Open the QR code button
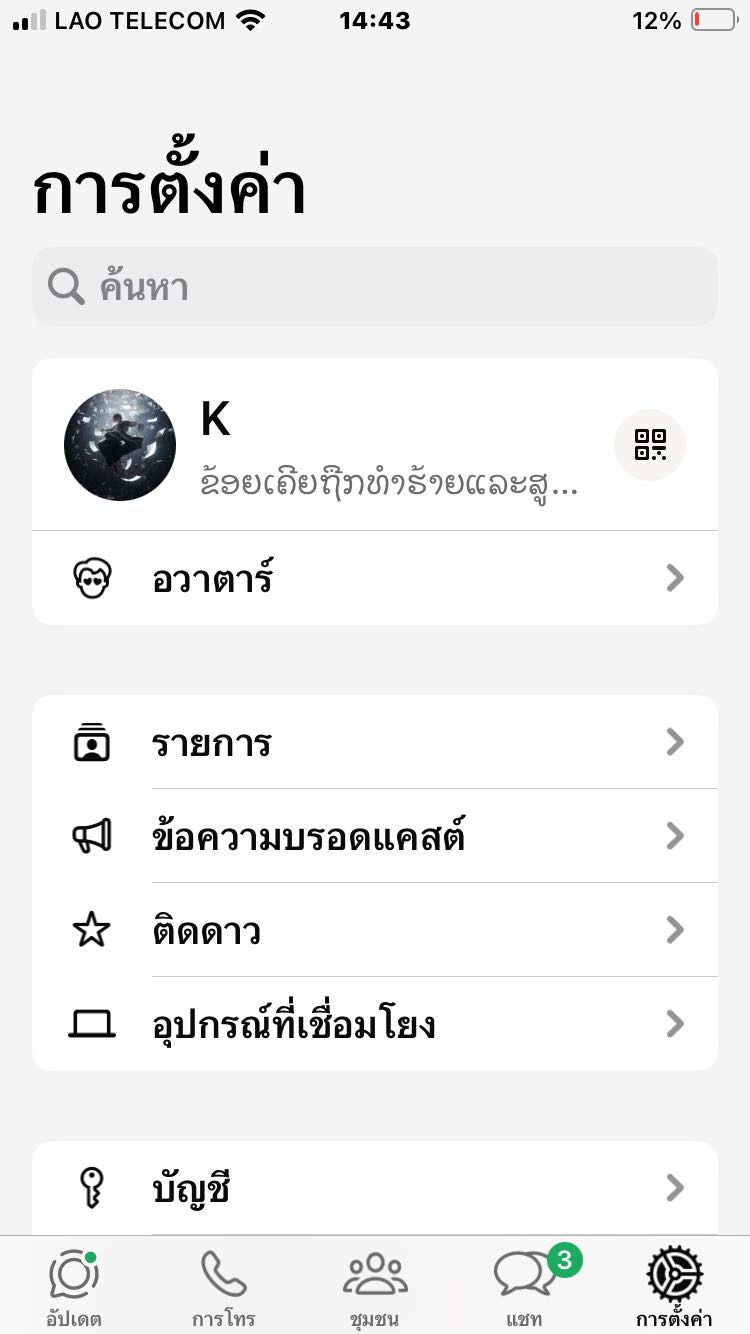 (x=650, y=445)
